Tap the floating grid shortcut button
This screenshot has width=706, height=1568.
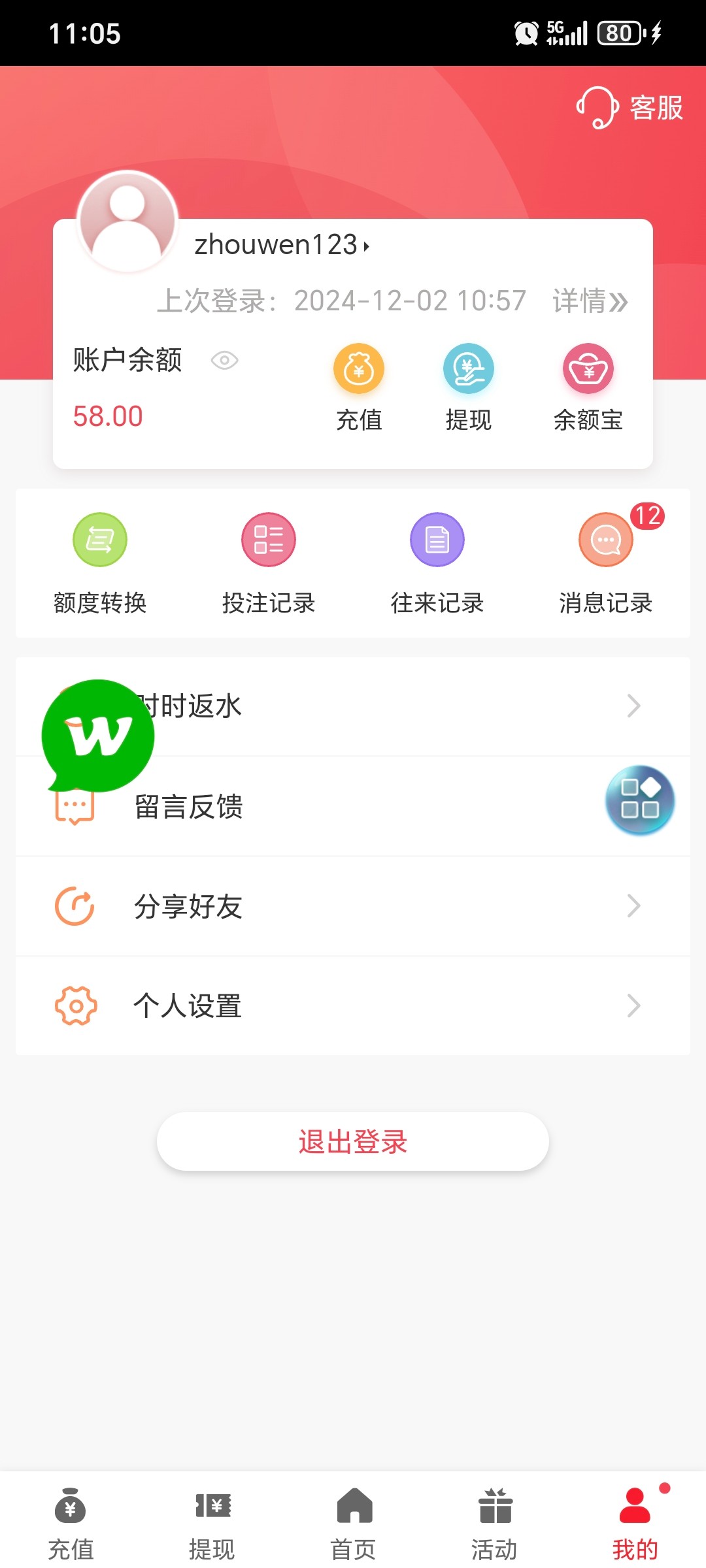point(640,800)
